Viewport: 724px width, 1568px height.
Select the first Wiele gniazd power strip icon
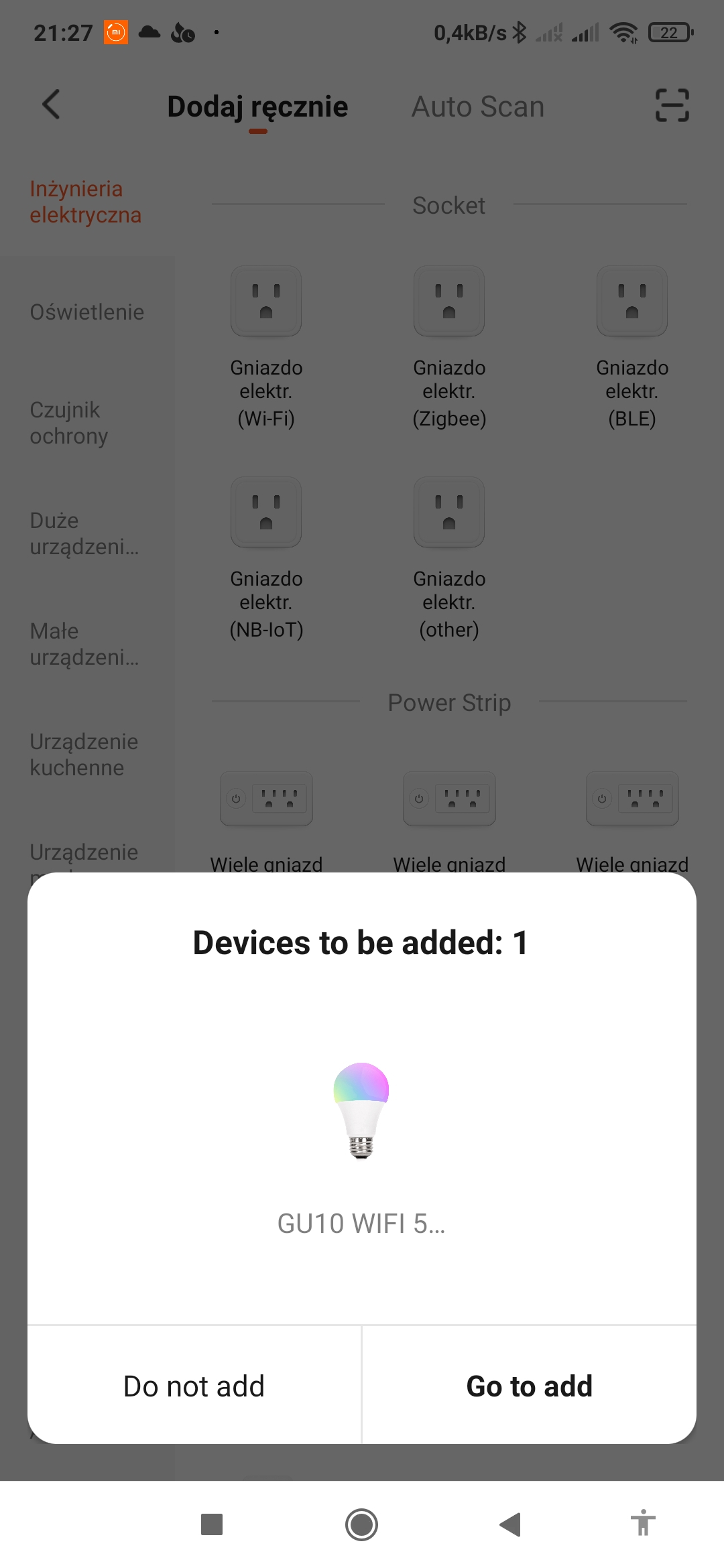[x=265, y=799]
